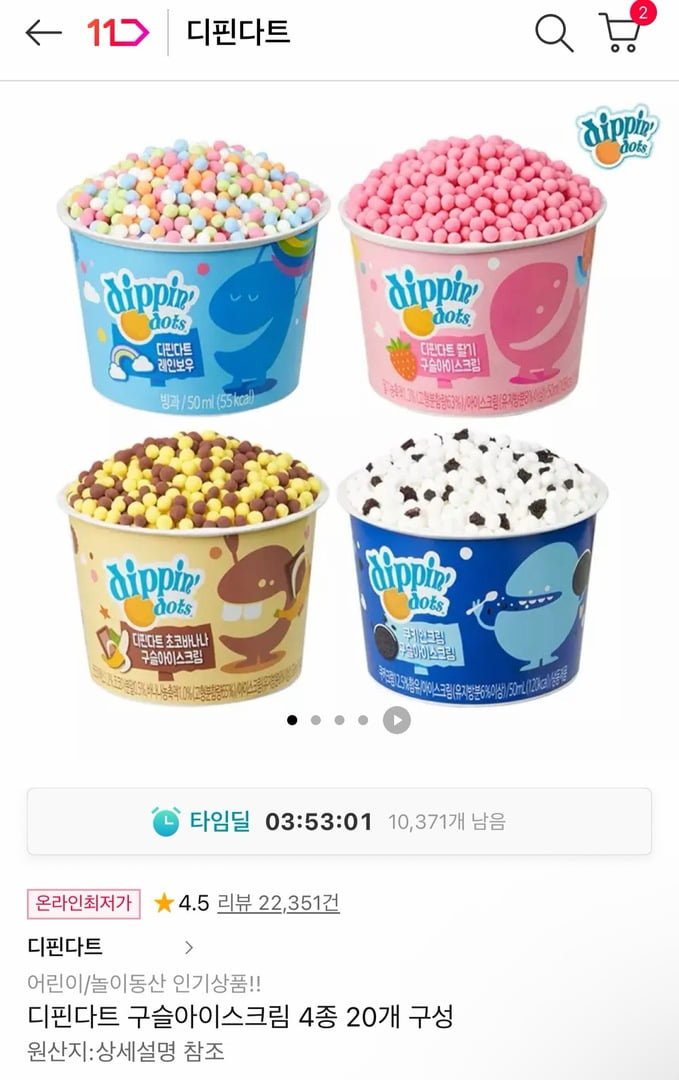Go back with the arrow icon

[43, 33]
